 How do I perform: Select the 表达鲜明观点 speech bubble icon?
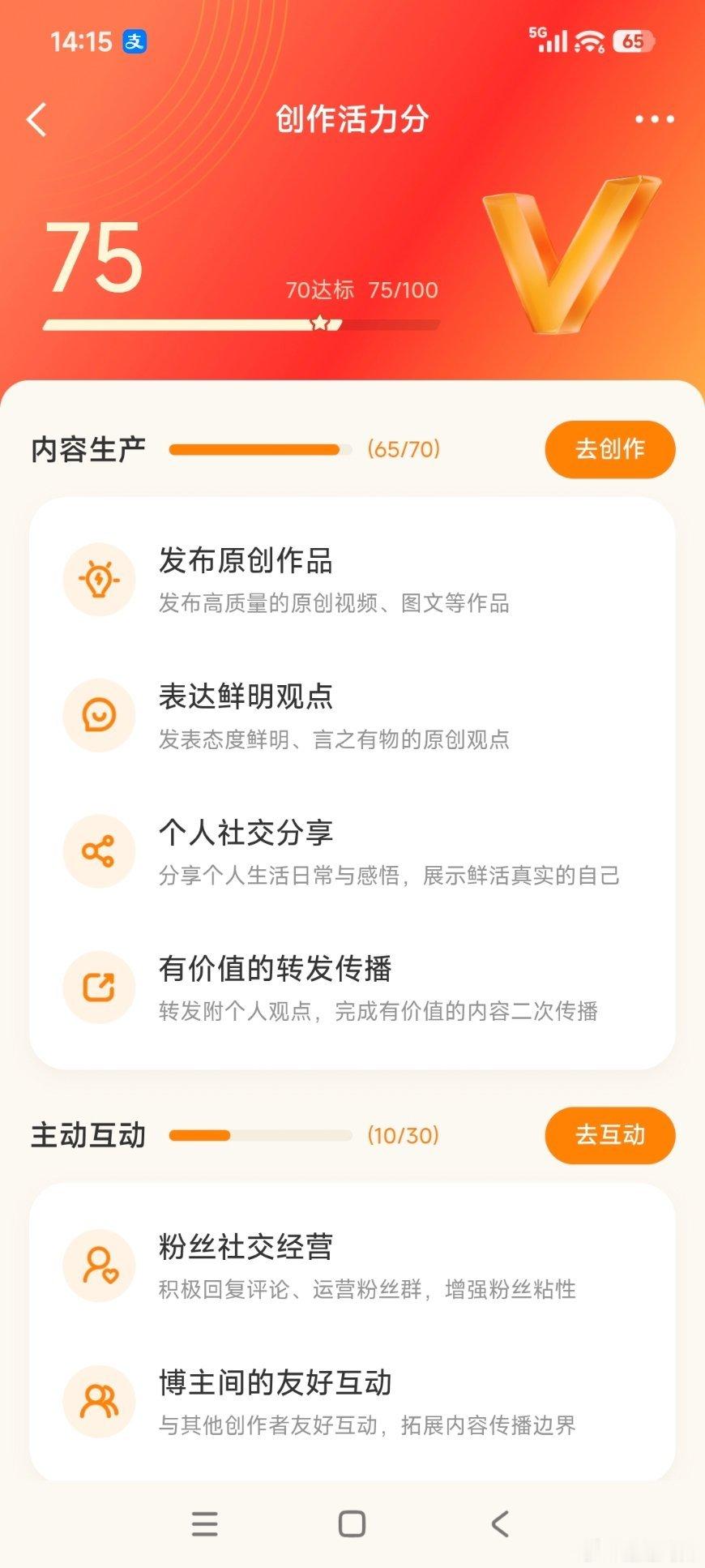99,714
